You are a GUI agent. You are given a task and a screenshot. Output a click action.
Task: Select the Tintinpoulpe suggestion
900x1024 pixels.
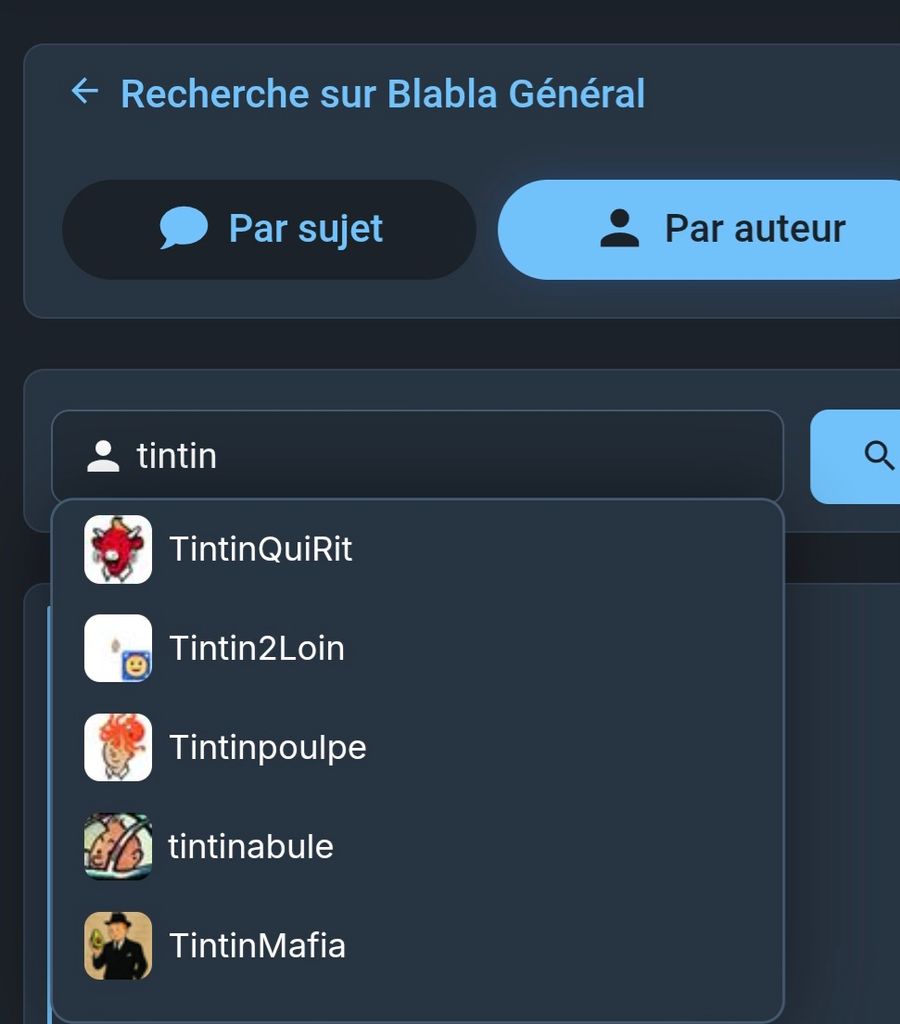coord(267,747)
